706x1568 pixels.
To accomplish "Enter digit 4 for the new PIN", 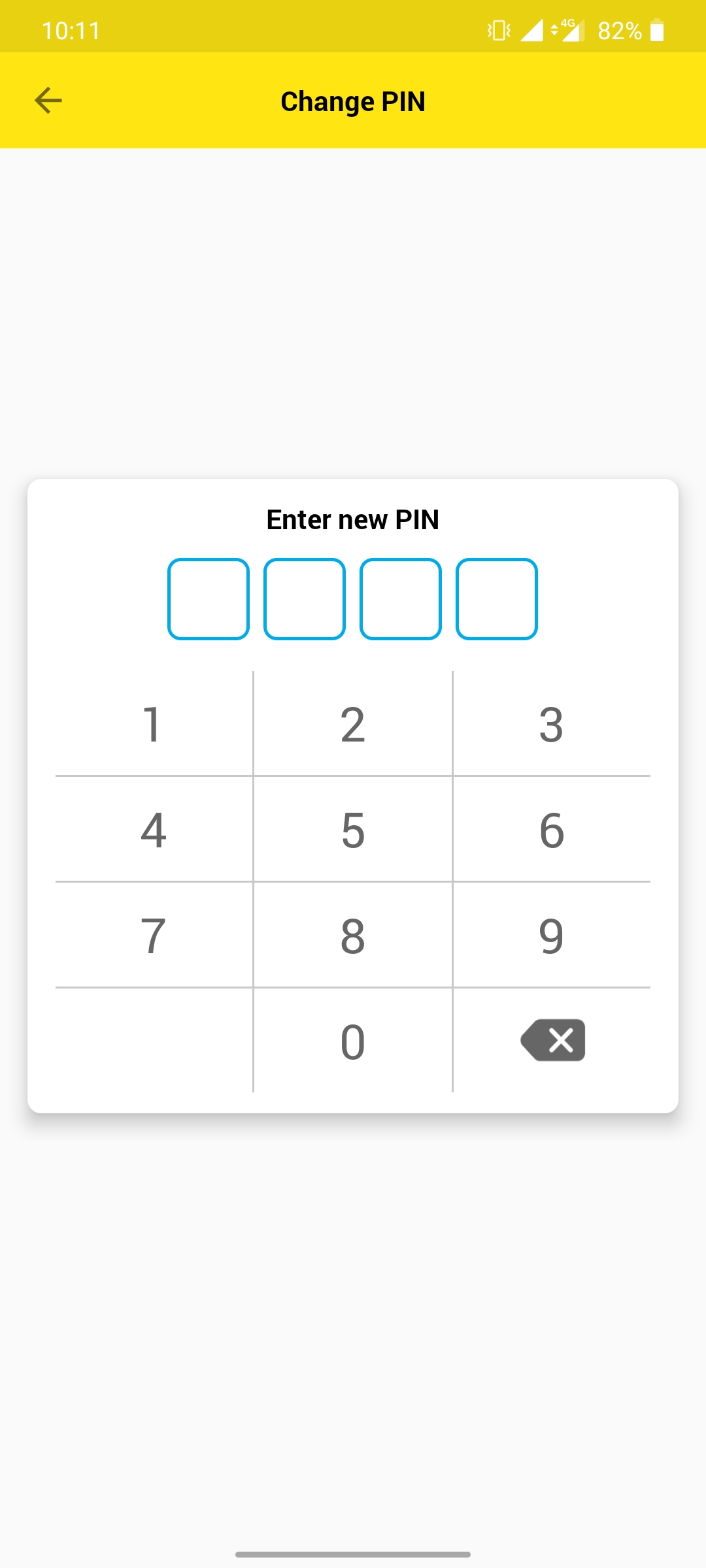I will pyautogui.click(x=153, y=830).
